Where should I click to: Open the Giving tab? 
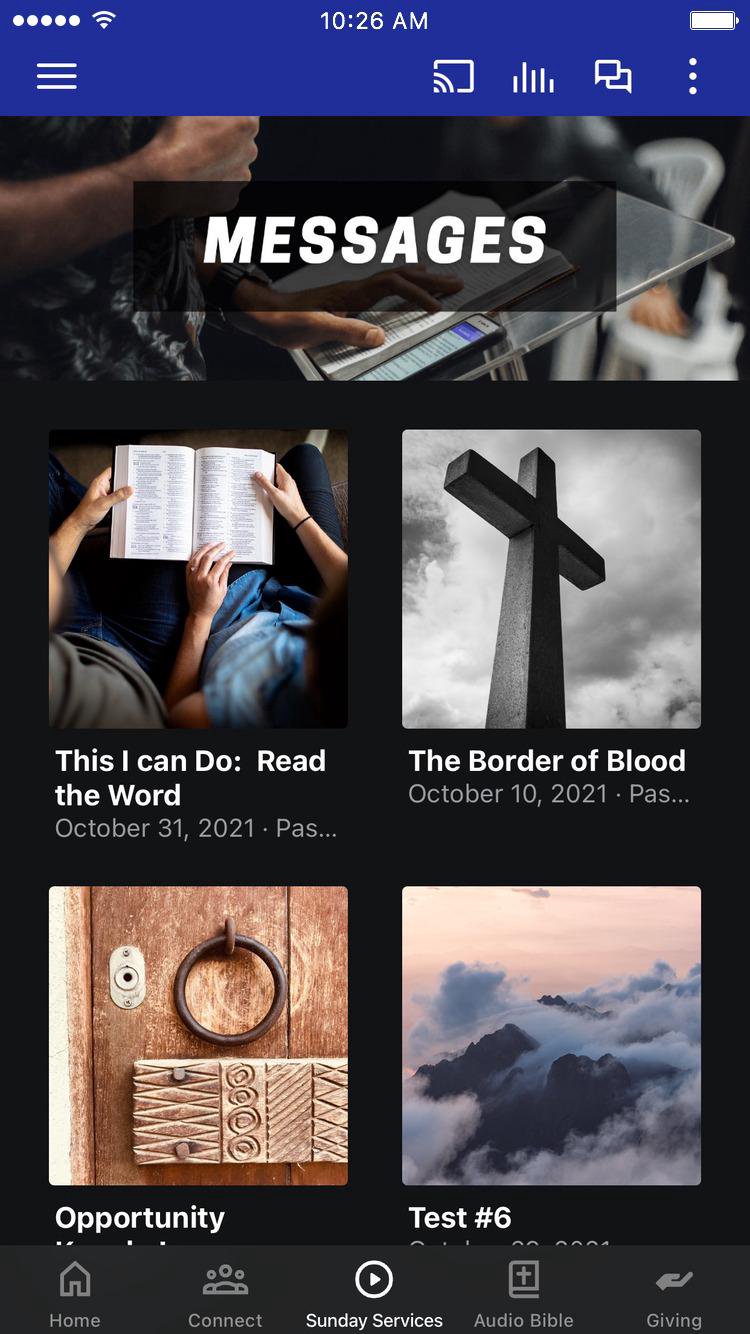(x=674, y=1294)
